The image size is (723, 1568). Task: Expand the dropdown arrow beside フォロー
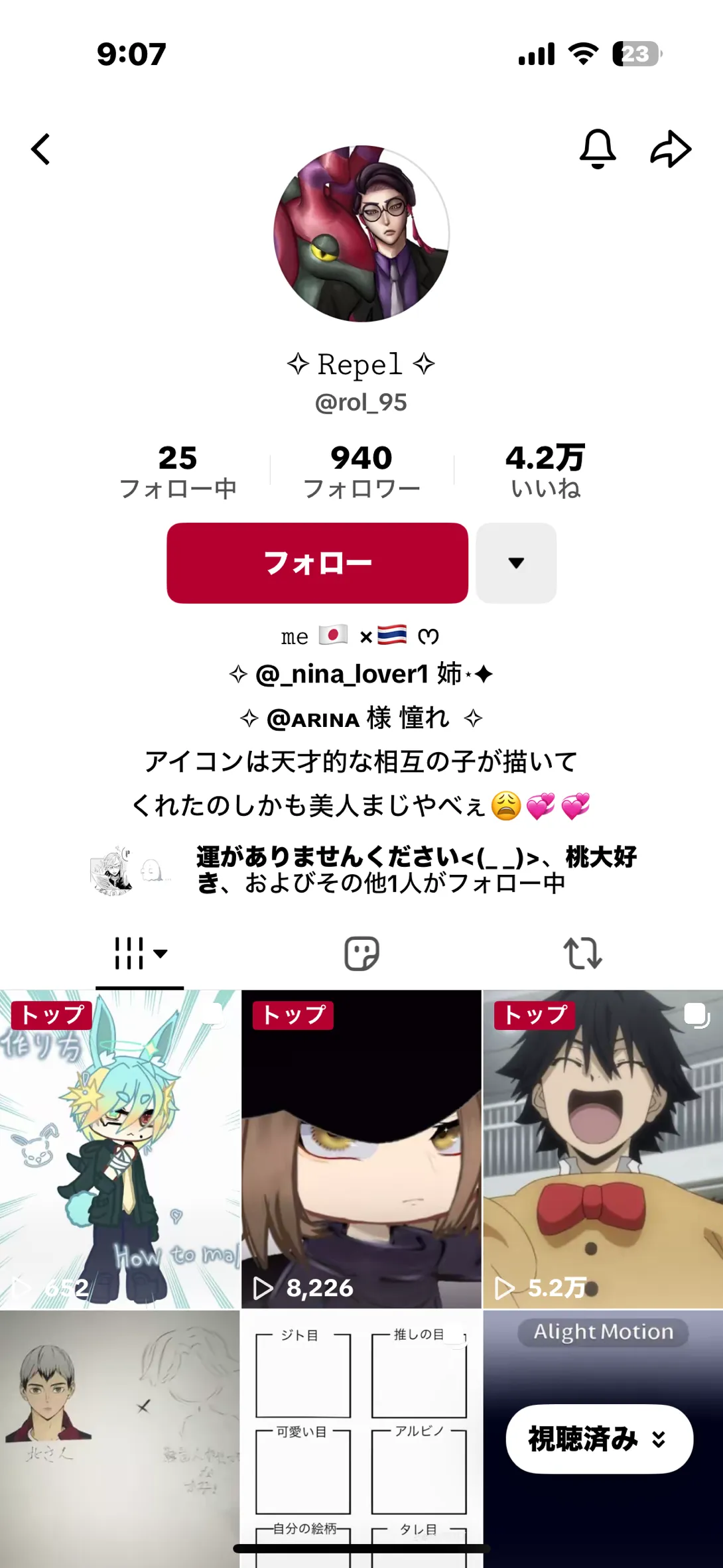(x=516, y=562)
